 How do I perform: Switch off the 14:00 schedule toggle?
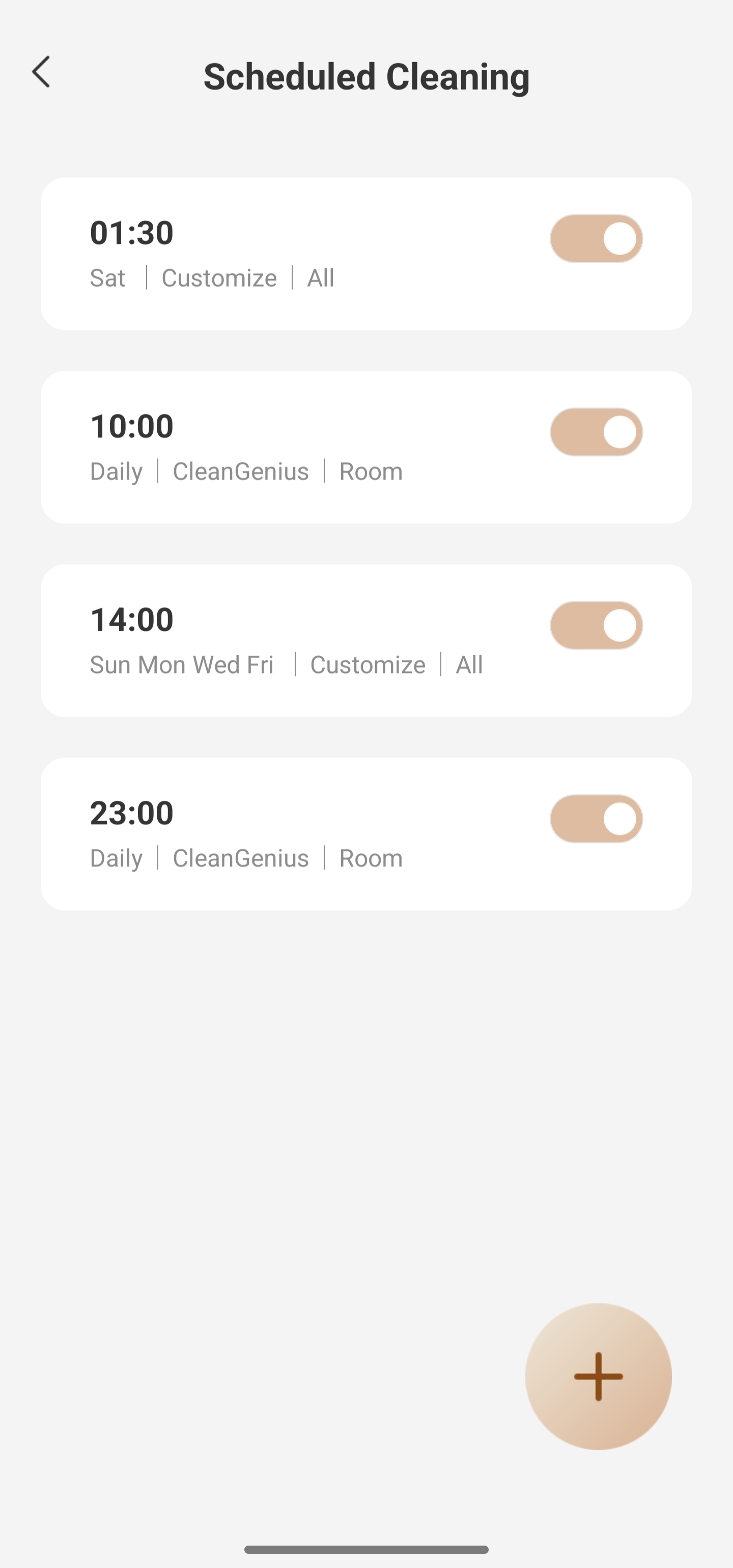tap(596, 626)
